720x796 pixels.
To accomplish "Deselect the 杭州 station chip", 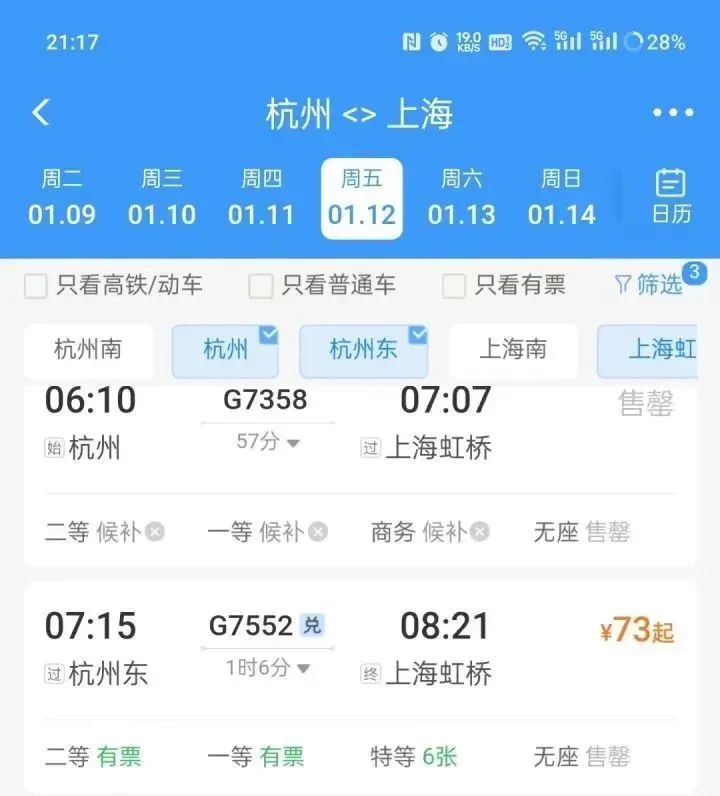I will pyautogui.click(x=225, y=350).
